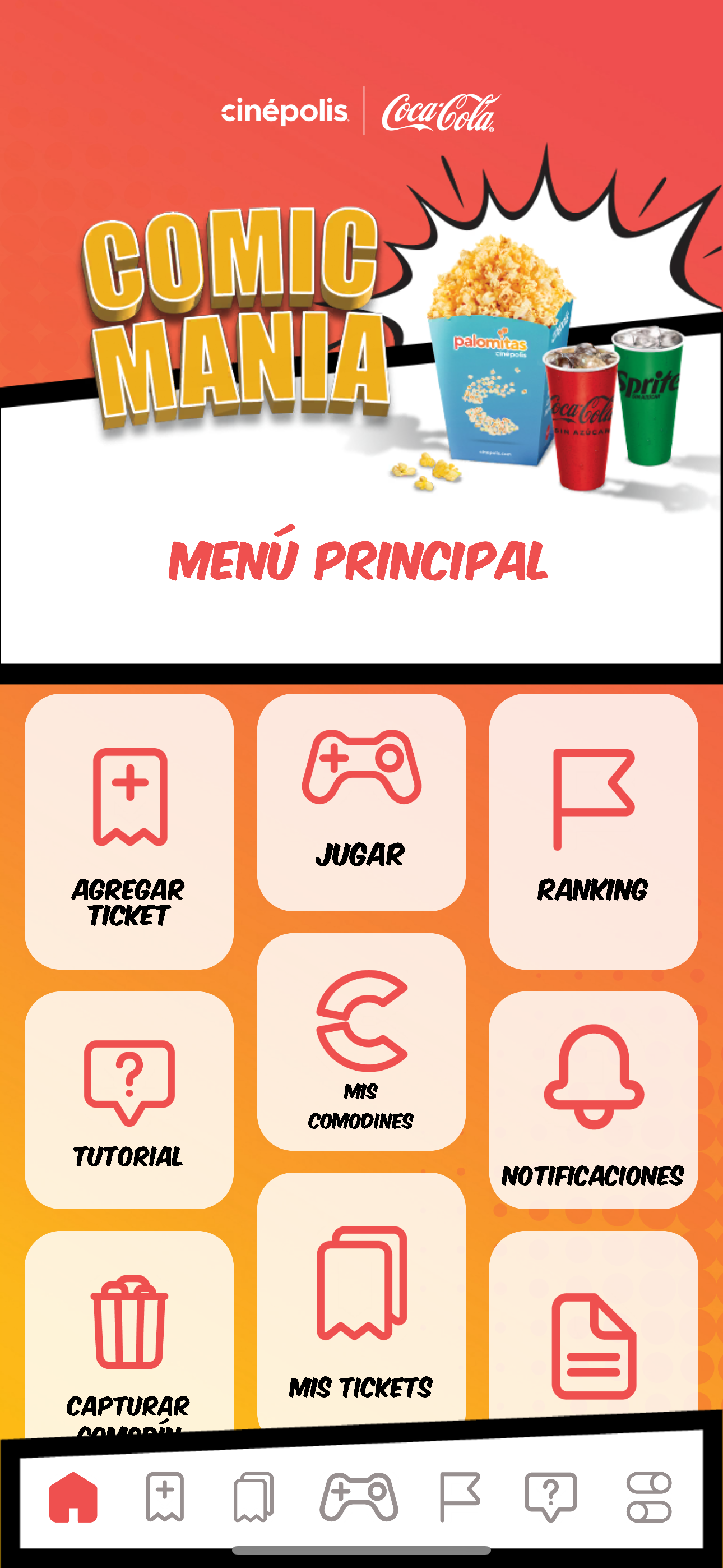Image resolution: width=723 pixels, height=1568 pixels.
Task: Select the home tab in bottom bar
Action: coord(73,1497)
